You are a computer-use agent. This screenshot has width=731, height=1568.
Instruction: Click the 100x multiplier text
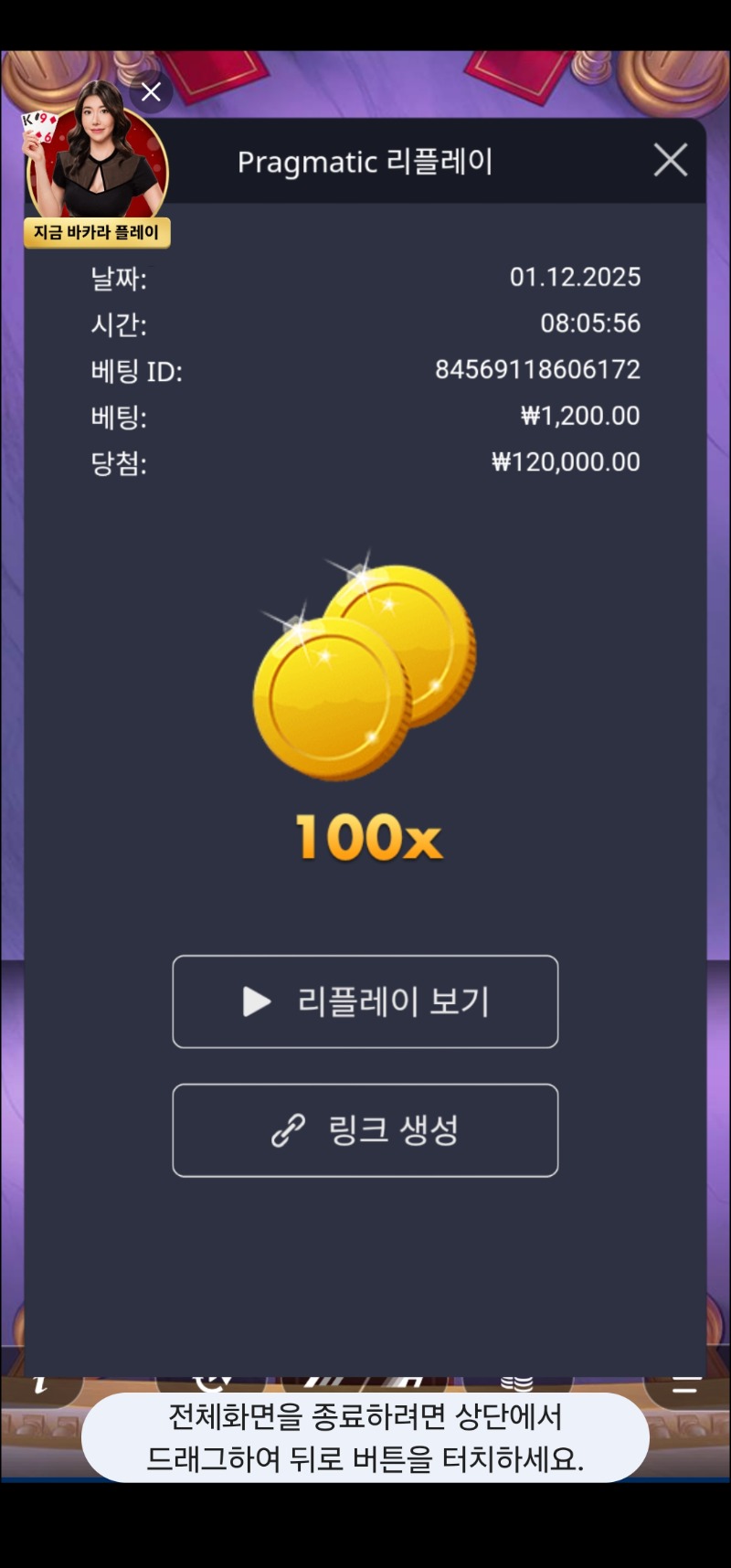pos(366,837)
